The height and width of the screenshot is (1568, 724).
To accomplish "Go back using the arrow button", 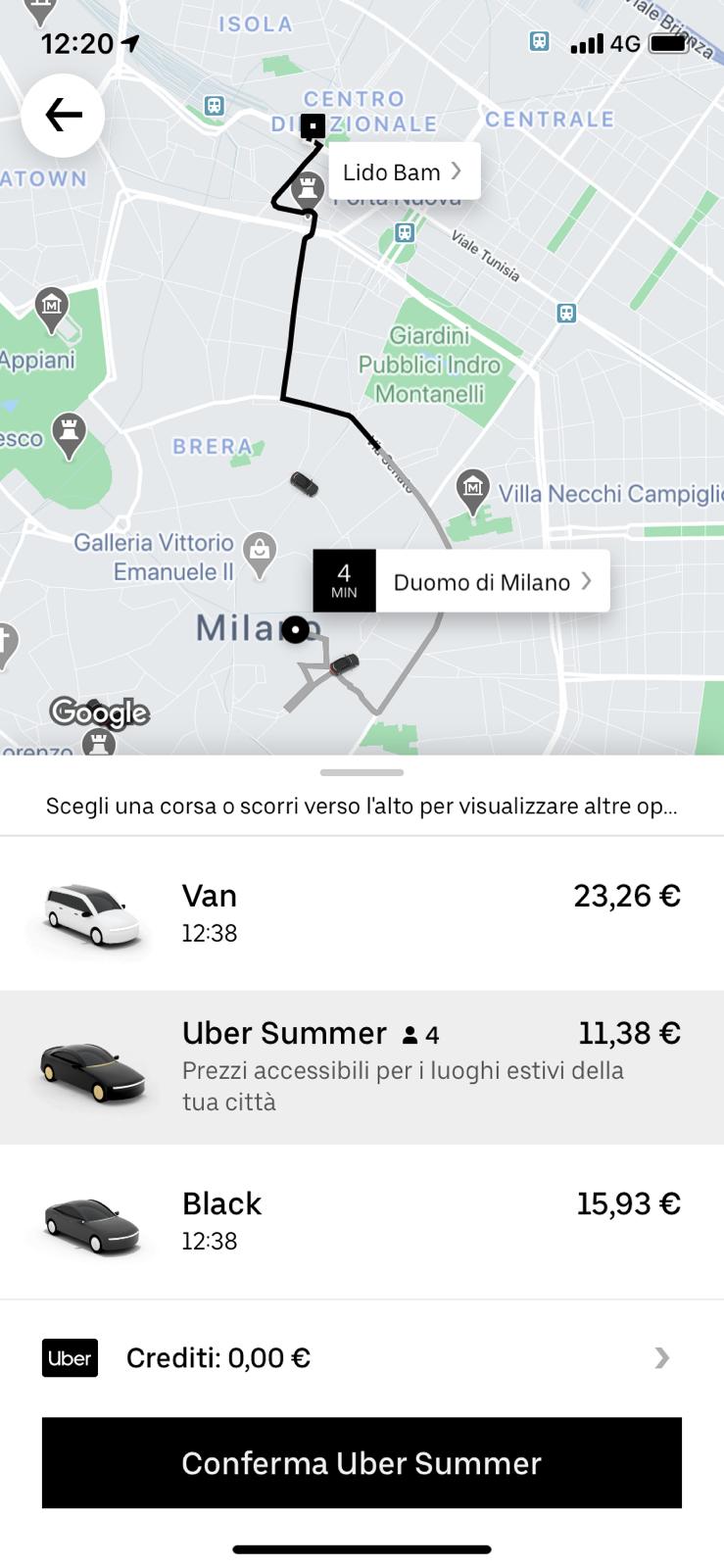I will (63, 116).
